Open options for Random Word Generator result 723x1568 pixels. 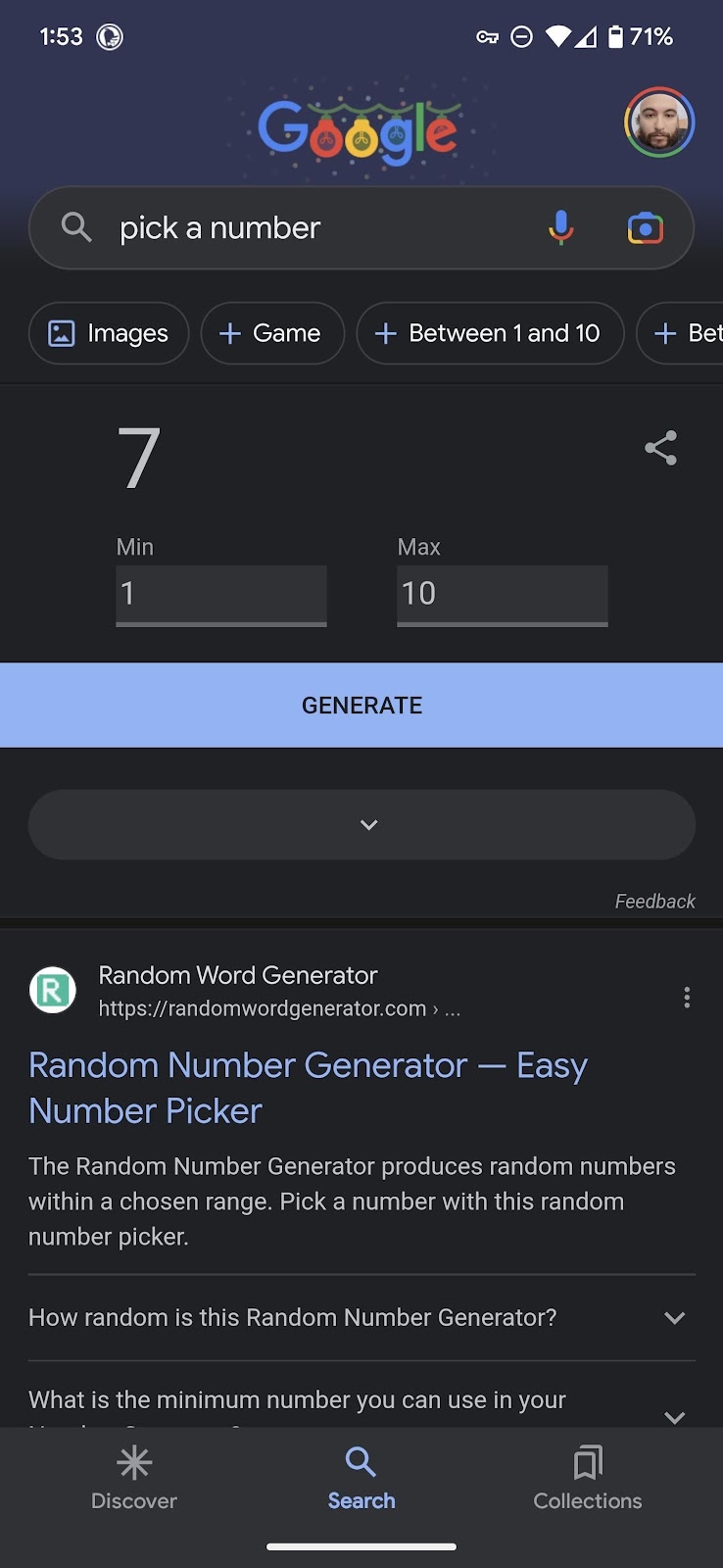[687, 998]
